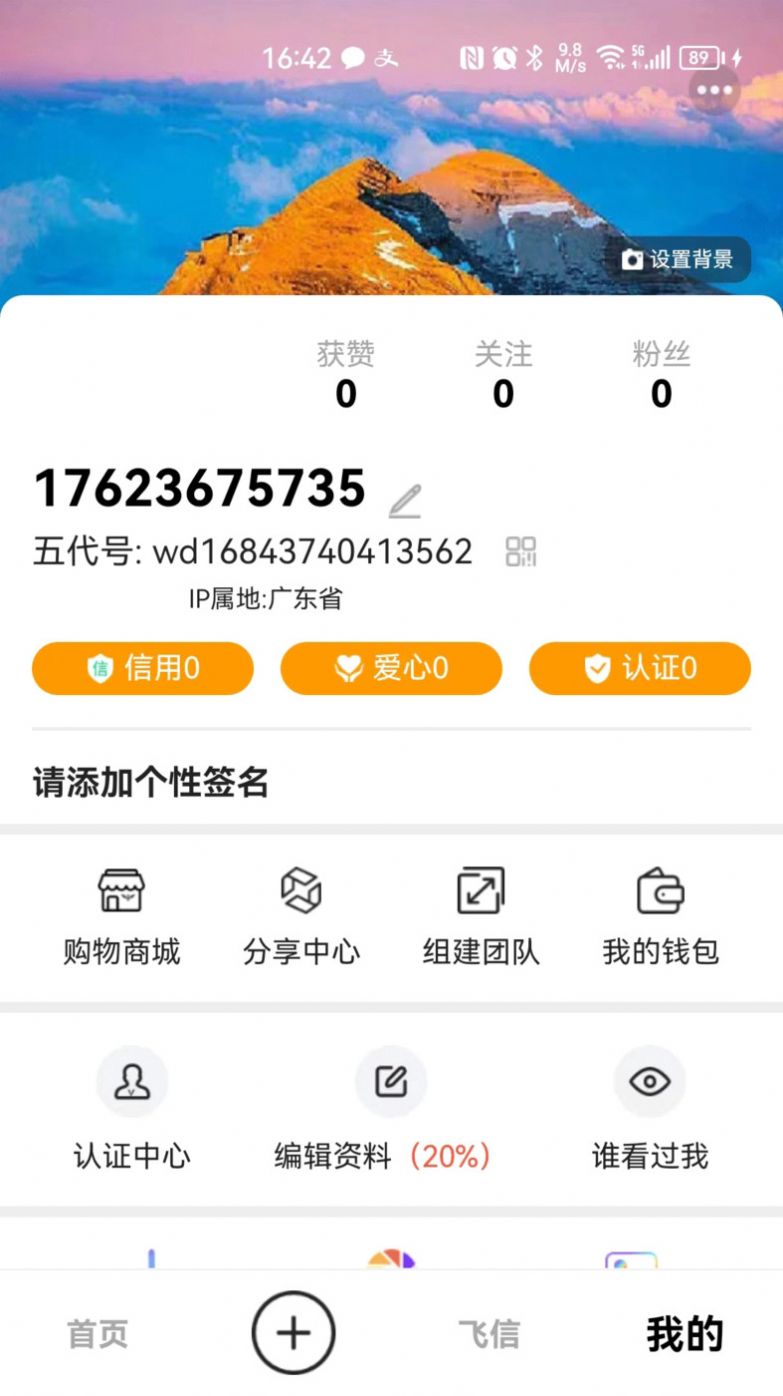Open 编辑资料 to edit profile
This screenshot has width=783, height=1396.
tap(390, 1110)
